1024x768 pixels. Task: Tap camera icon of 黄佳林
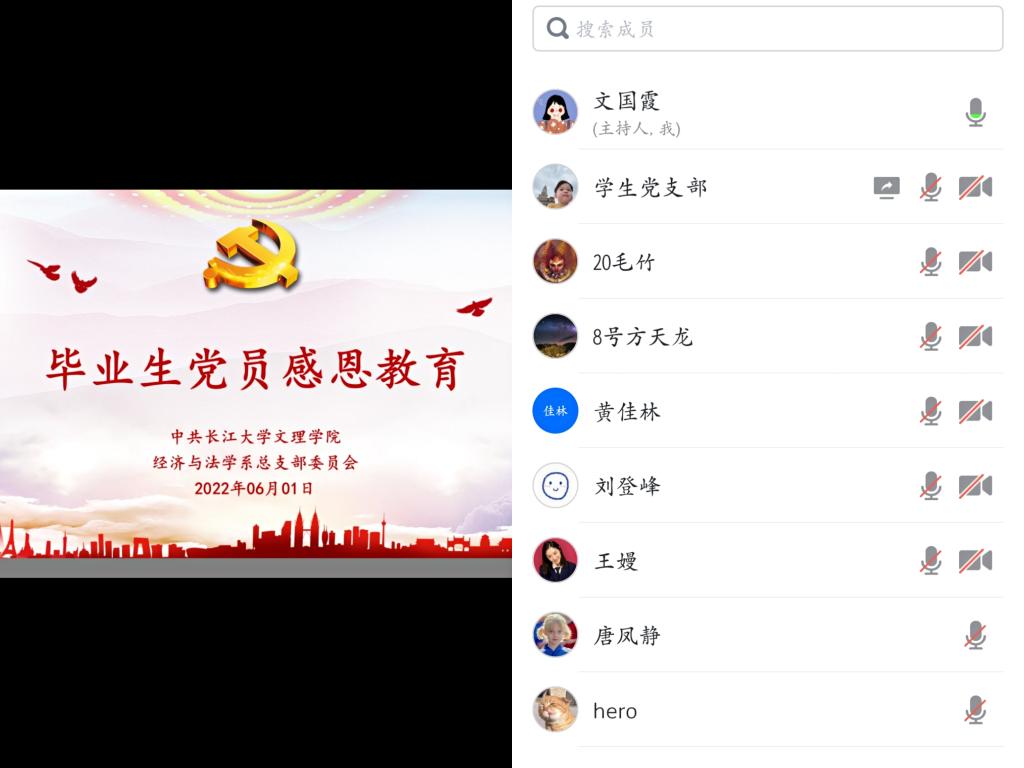pyautogui.click(x=975, y=411)
